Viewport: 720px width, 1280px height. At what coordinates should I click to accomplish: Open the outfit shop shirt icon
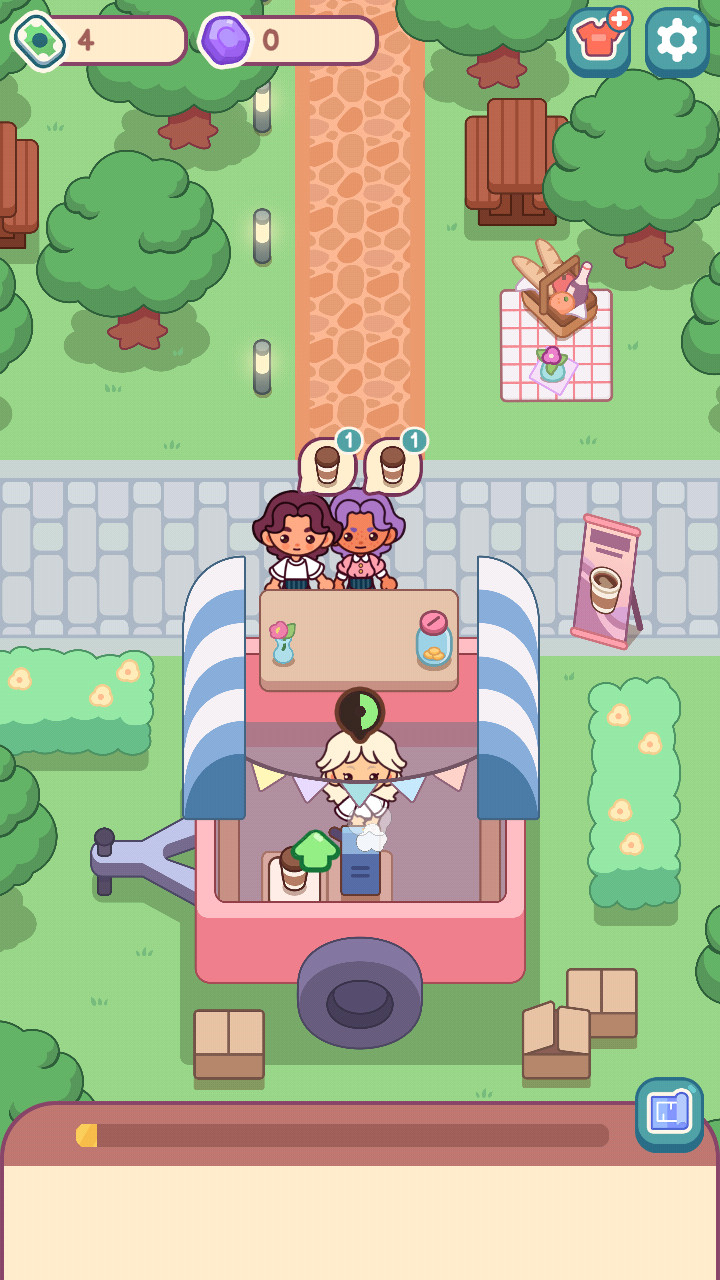coord(599,41)
